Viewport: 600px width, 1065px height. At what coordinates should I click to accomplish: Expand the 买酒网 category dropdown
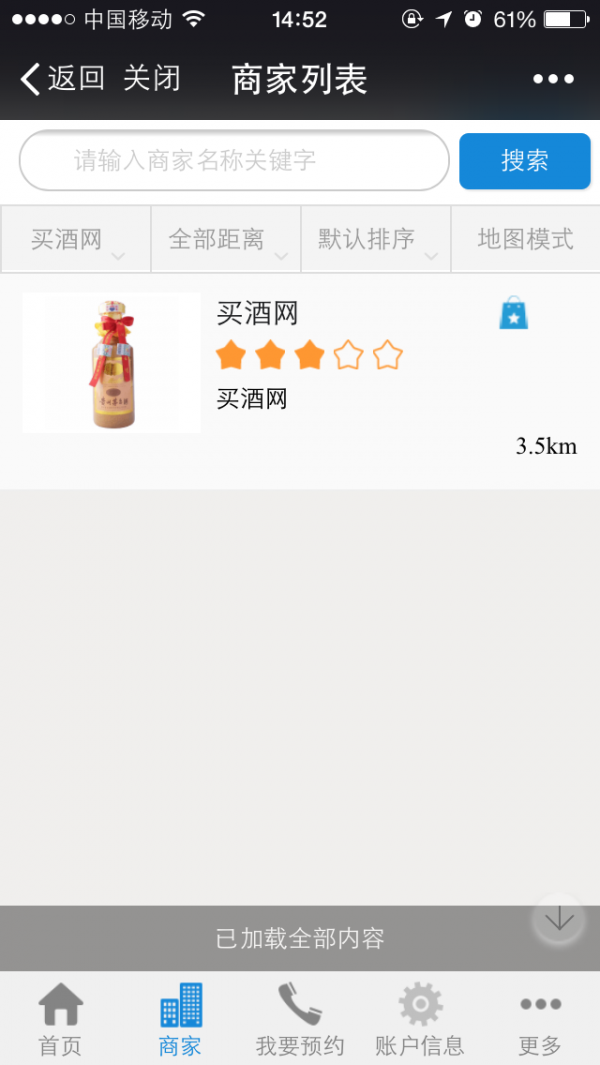coord(76,240)
